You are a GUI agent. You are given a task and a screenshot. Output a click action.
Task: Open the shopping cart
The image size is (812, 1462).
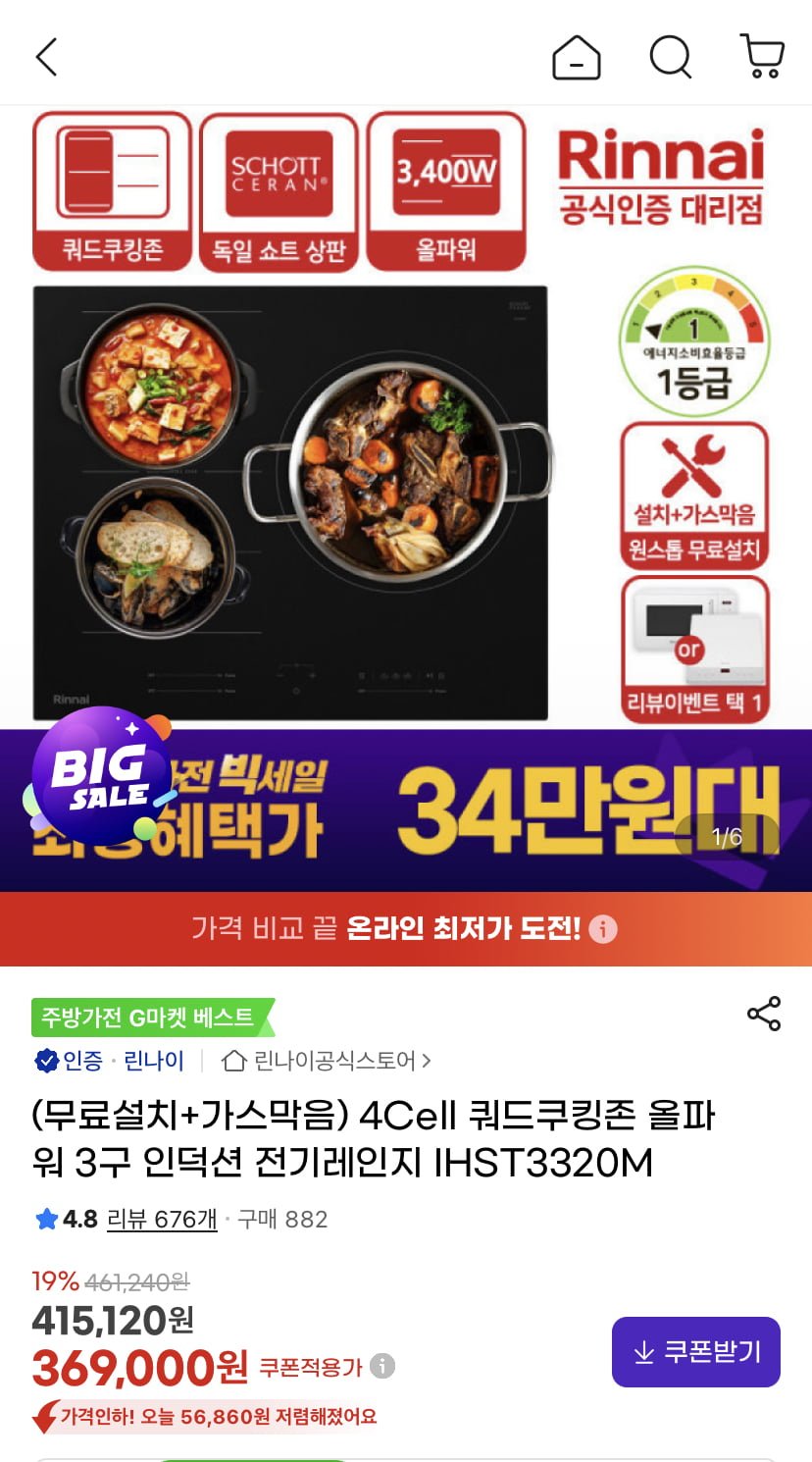point(762,57)
